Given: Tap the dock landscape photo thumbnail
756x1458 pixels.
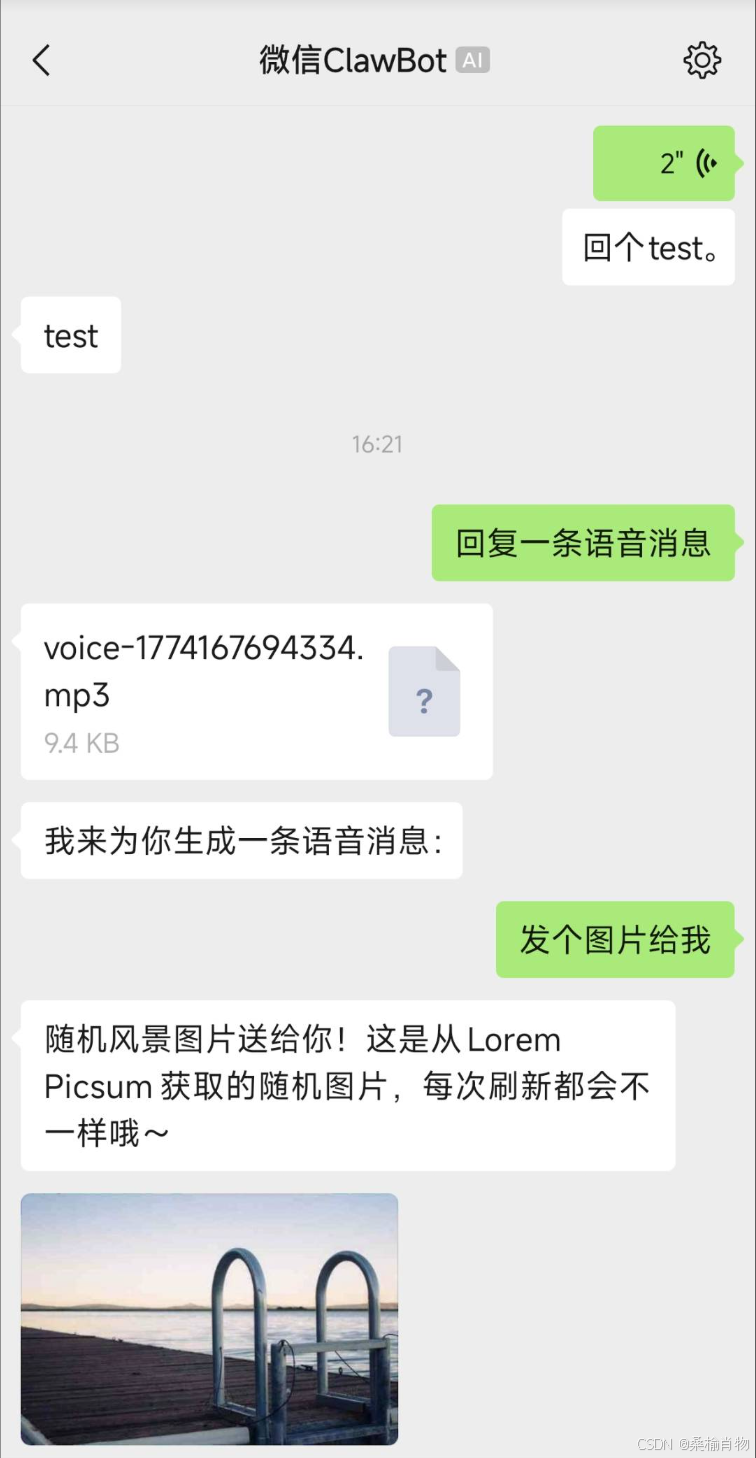Looking at the screenshot, I should 209,1318.
